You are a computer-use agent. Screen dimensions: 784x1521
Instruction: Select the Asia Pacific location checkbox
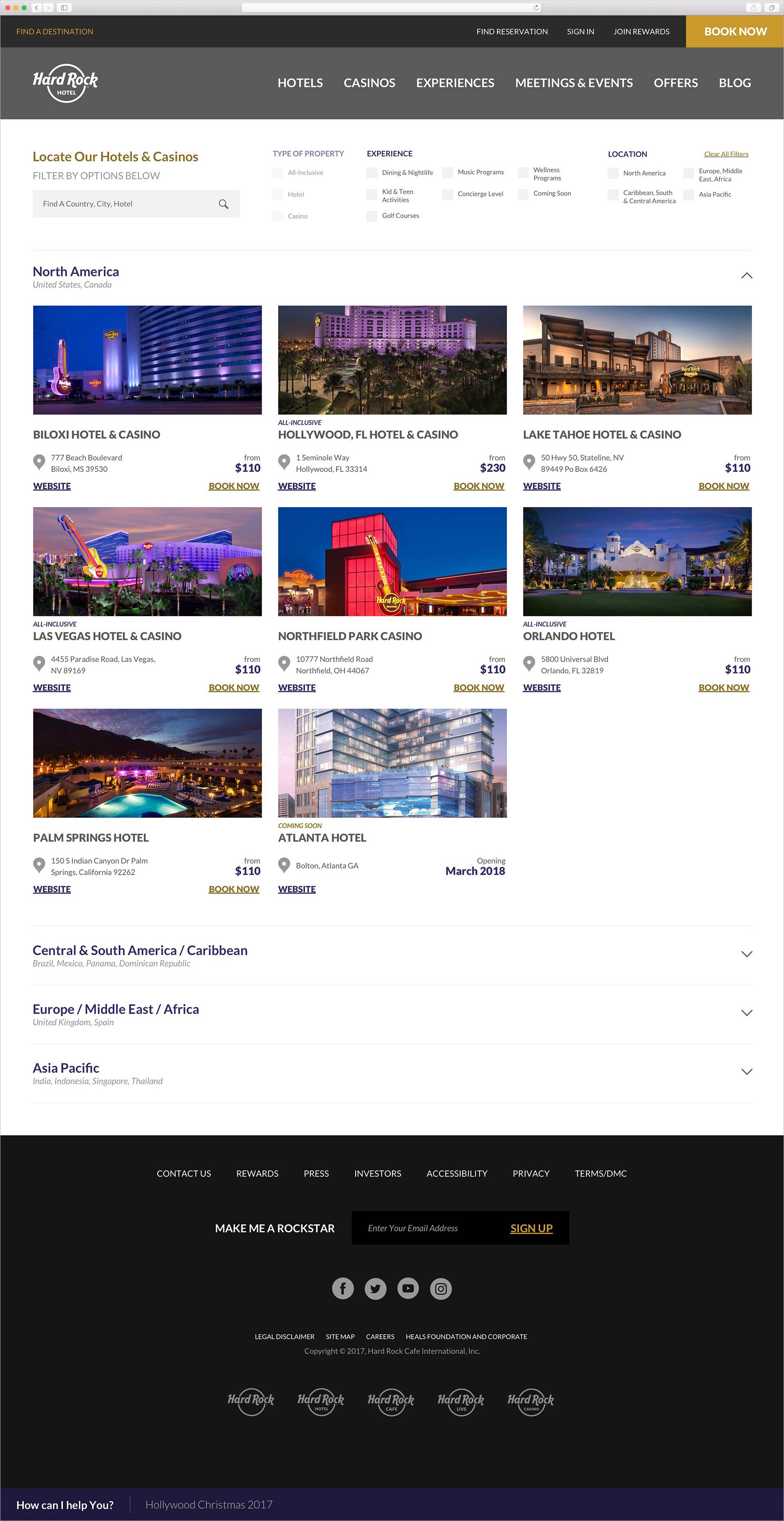[688, 194]
